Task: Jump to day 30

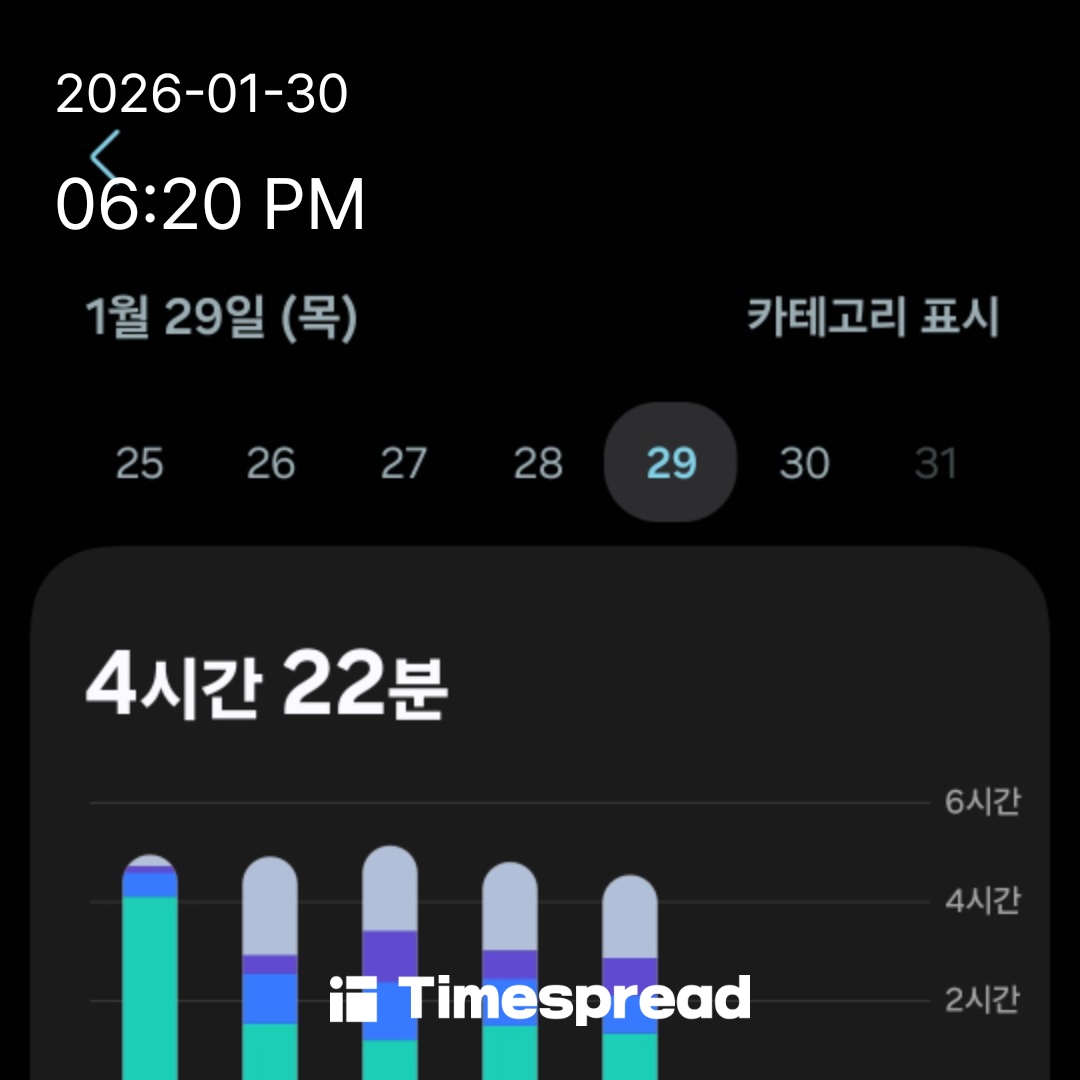Action: pyautogui.click(x=804, y=464)
